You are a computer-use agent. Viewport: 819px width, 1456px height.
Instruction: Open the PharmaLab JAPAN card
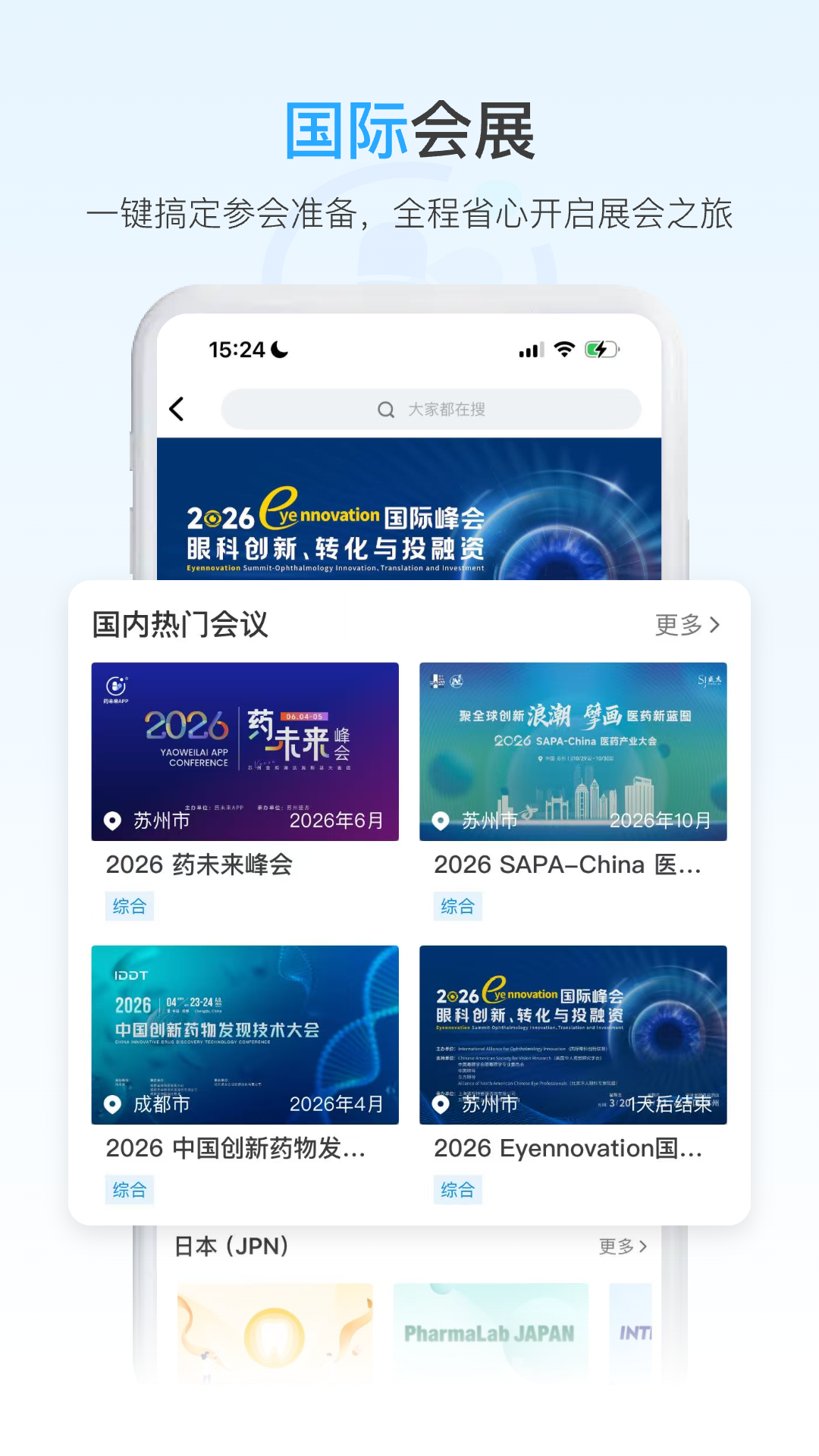pos(491,1335)
